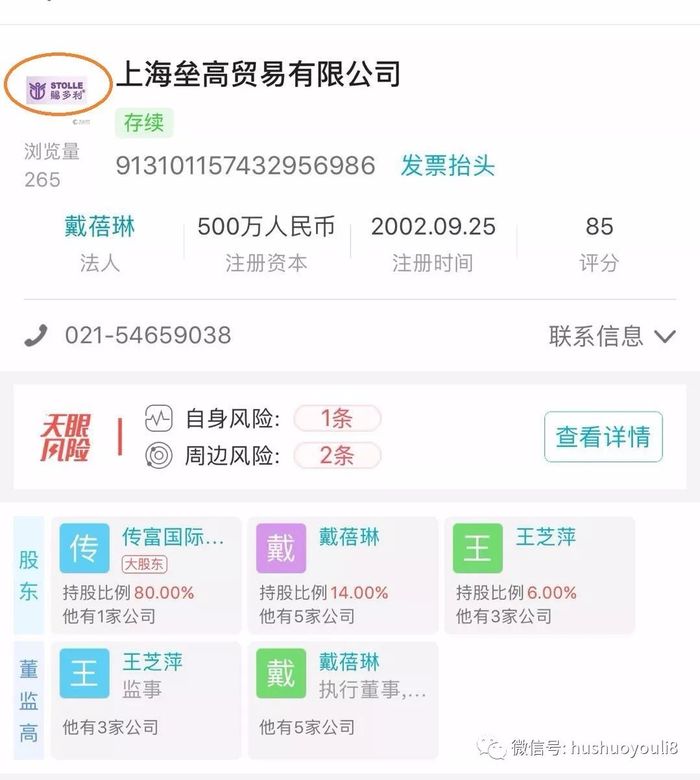Open major shareholder 传富国际 card
Image resolution: width=700 pixels, height=780 pixels.
point(145,574)
